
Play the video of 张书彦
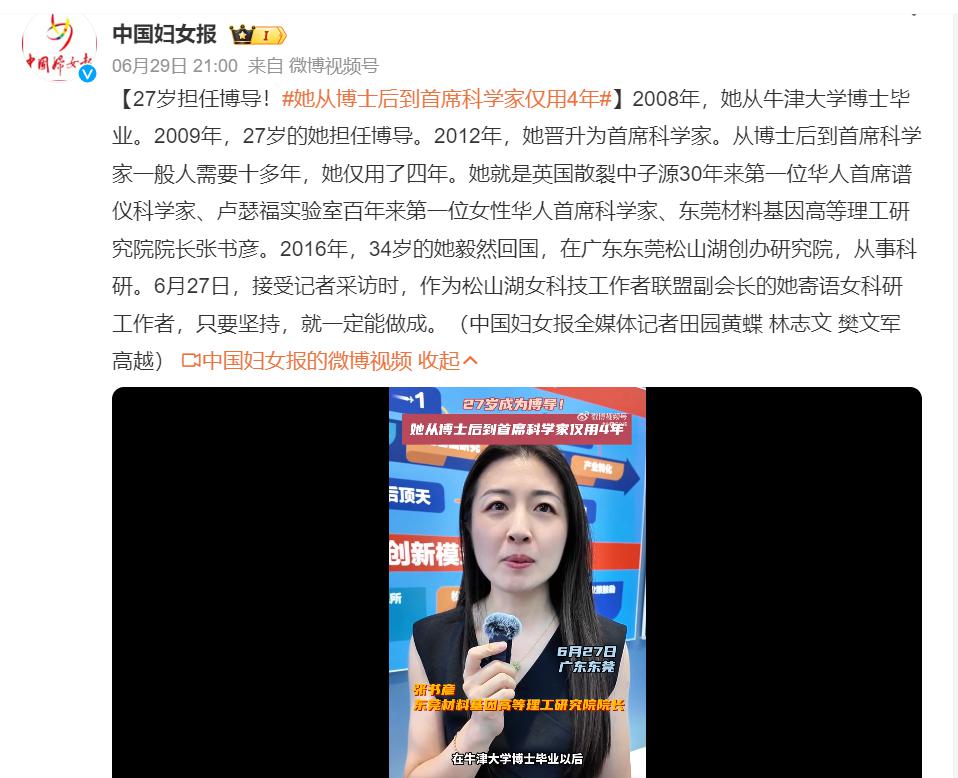coord(517,582)
